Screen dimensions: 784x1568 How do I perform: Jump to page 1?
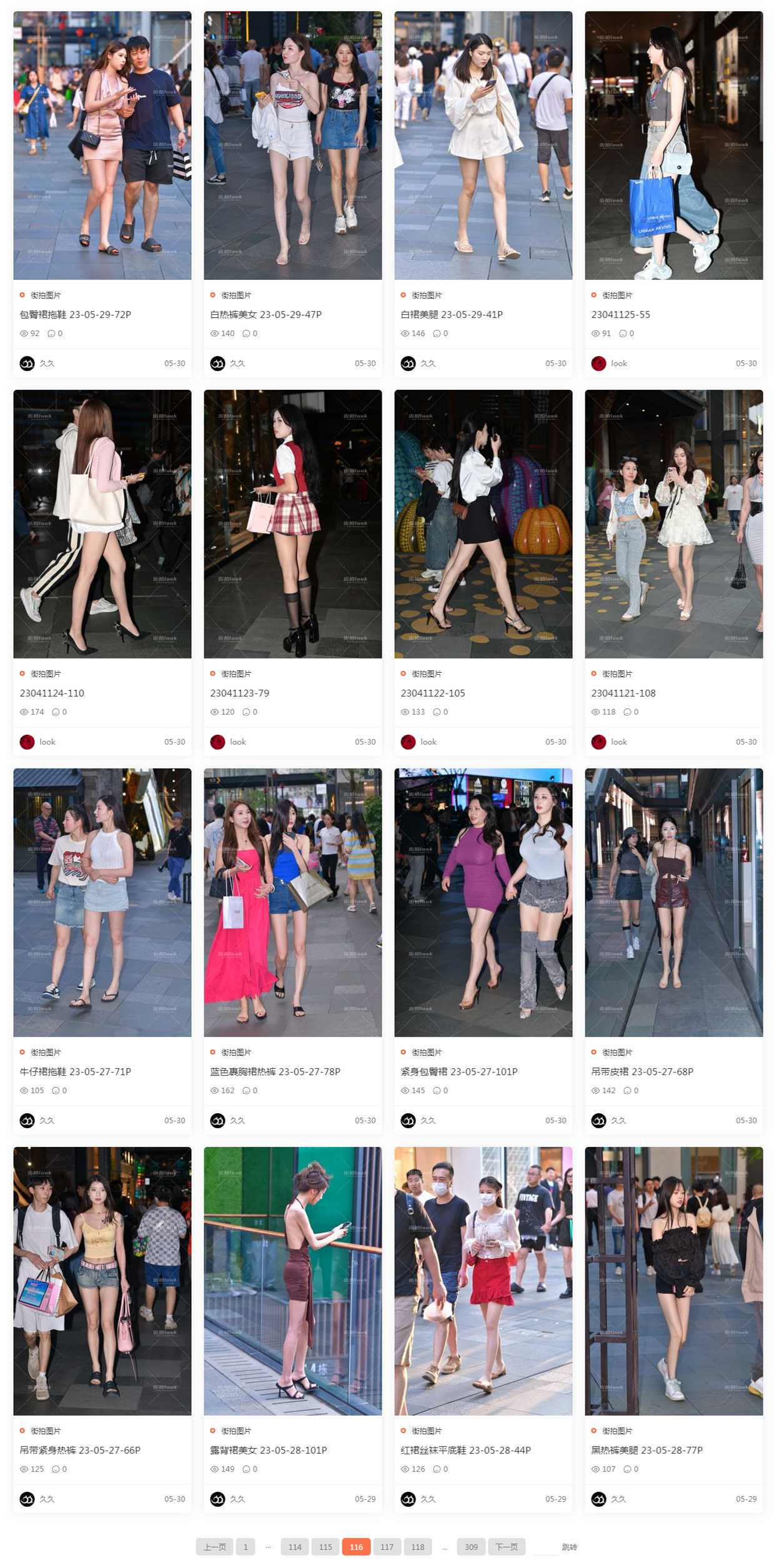[x=246, y=1547]
